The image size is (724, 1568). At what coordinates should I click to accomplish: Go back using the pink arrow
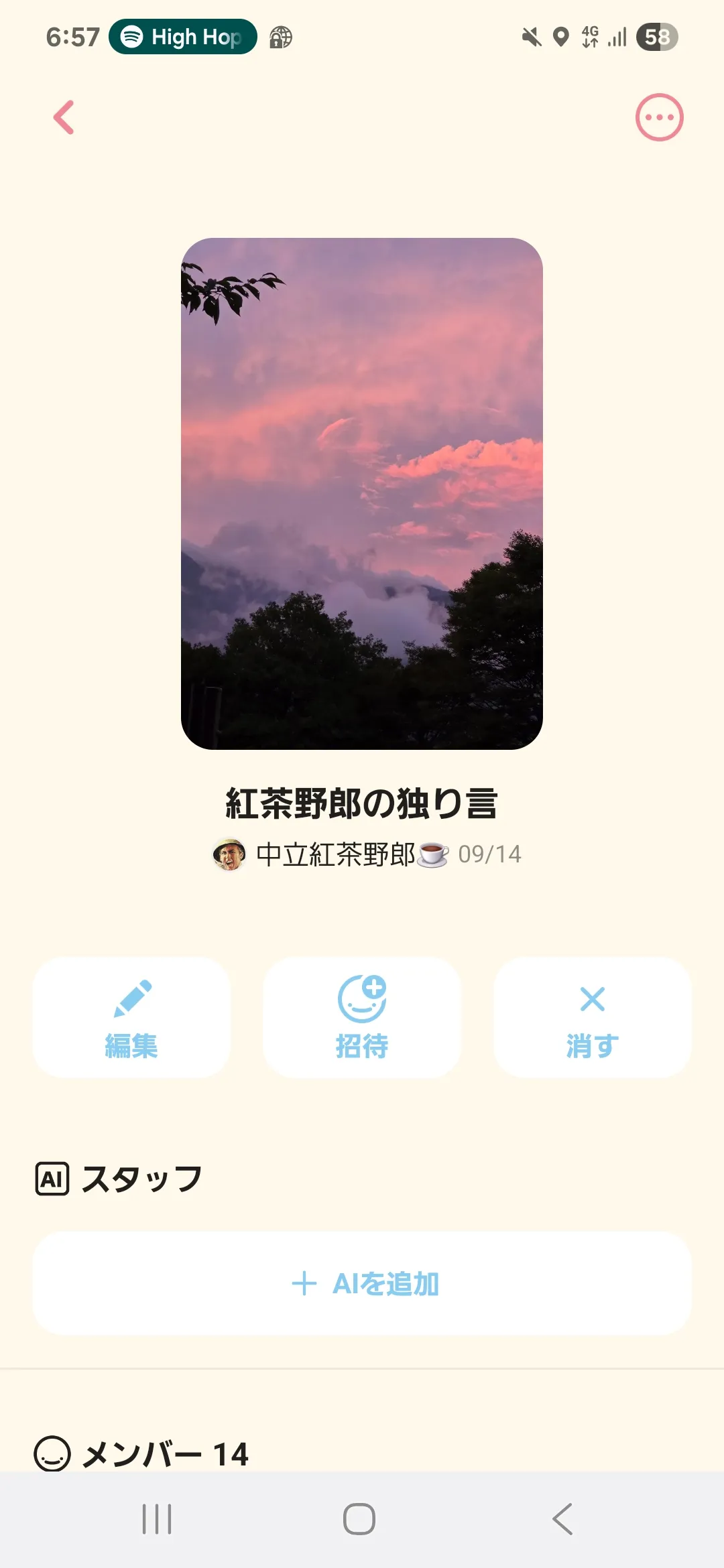tap(64, 118)
